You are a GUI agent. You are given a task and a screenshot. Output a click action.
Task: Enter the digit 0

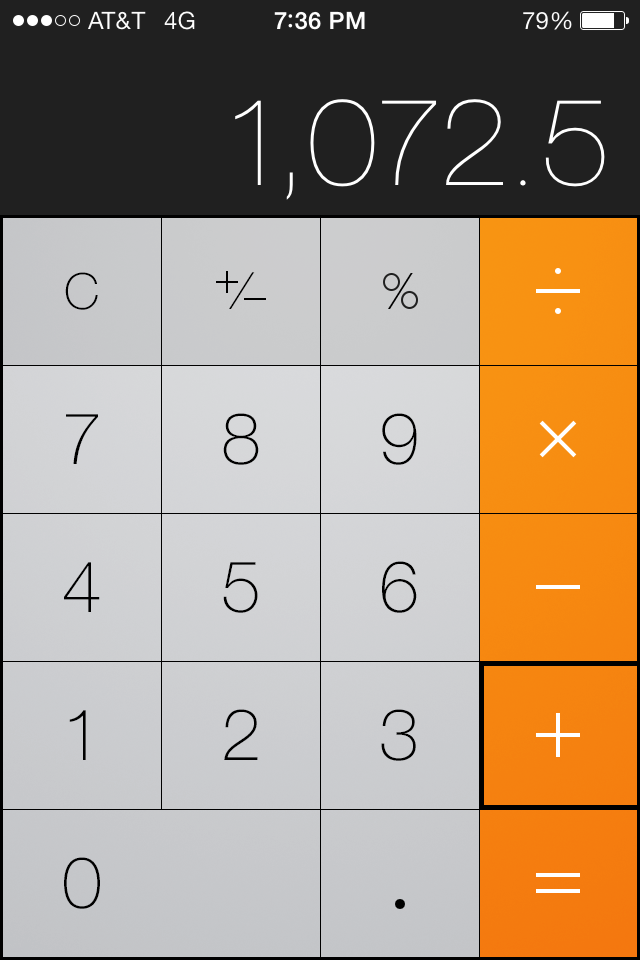click(161, 883)
